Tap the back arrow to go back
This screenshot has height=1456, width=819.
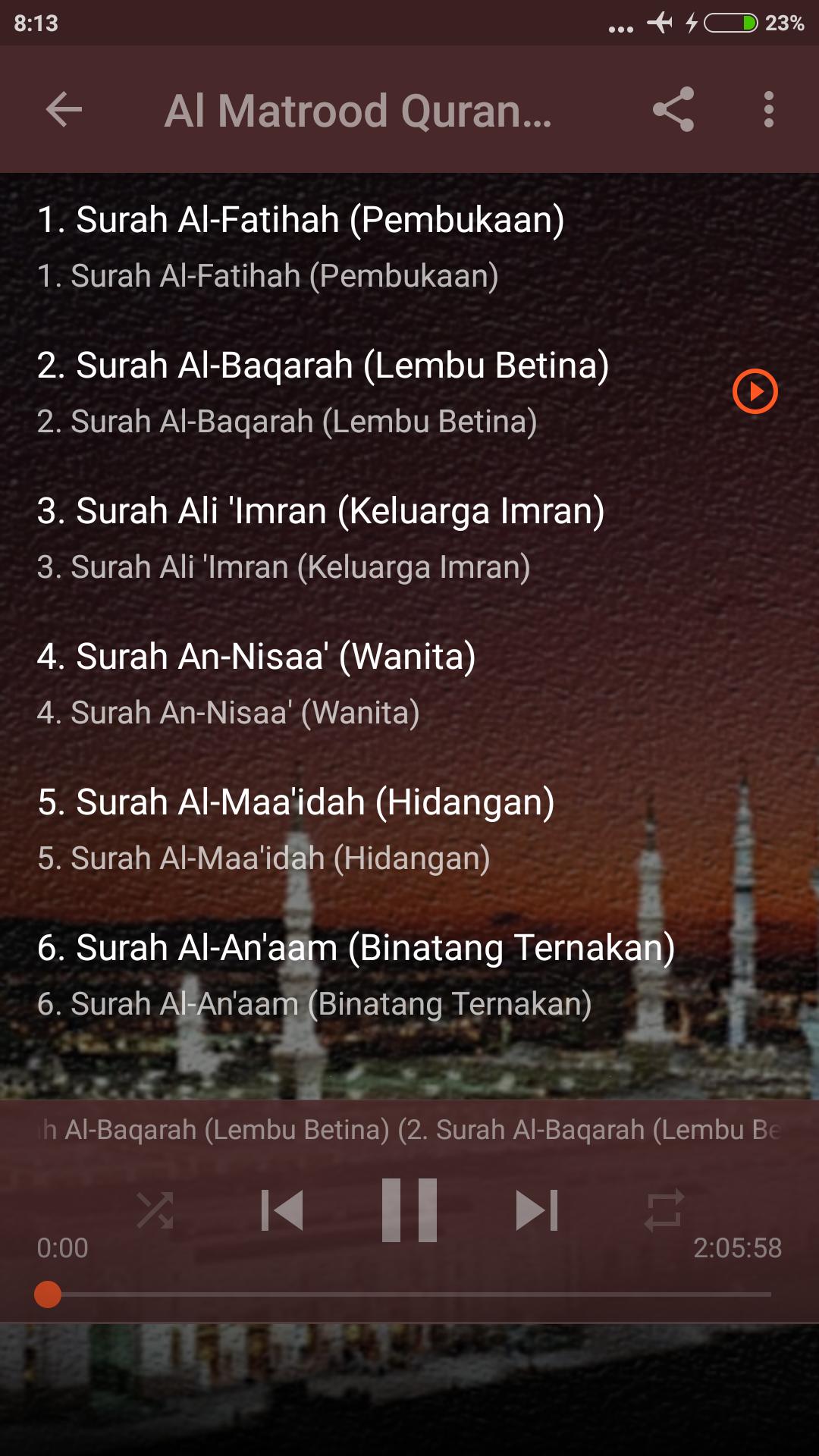[62, 111]
